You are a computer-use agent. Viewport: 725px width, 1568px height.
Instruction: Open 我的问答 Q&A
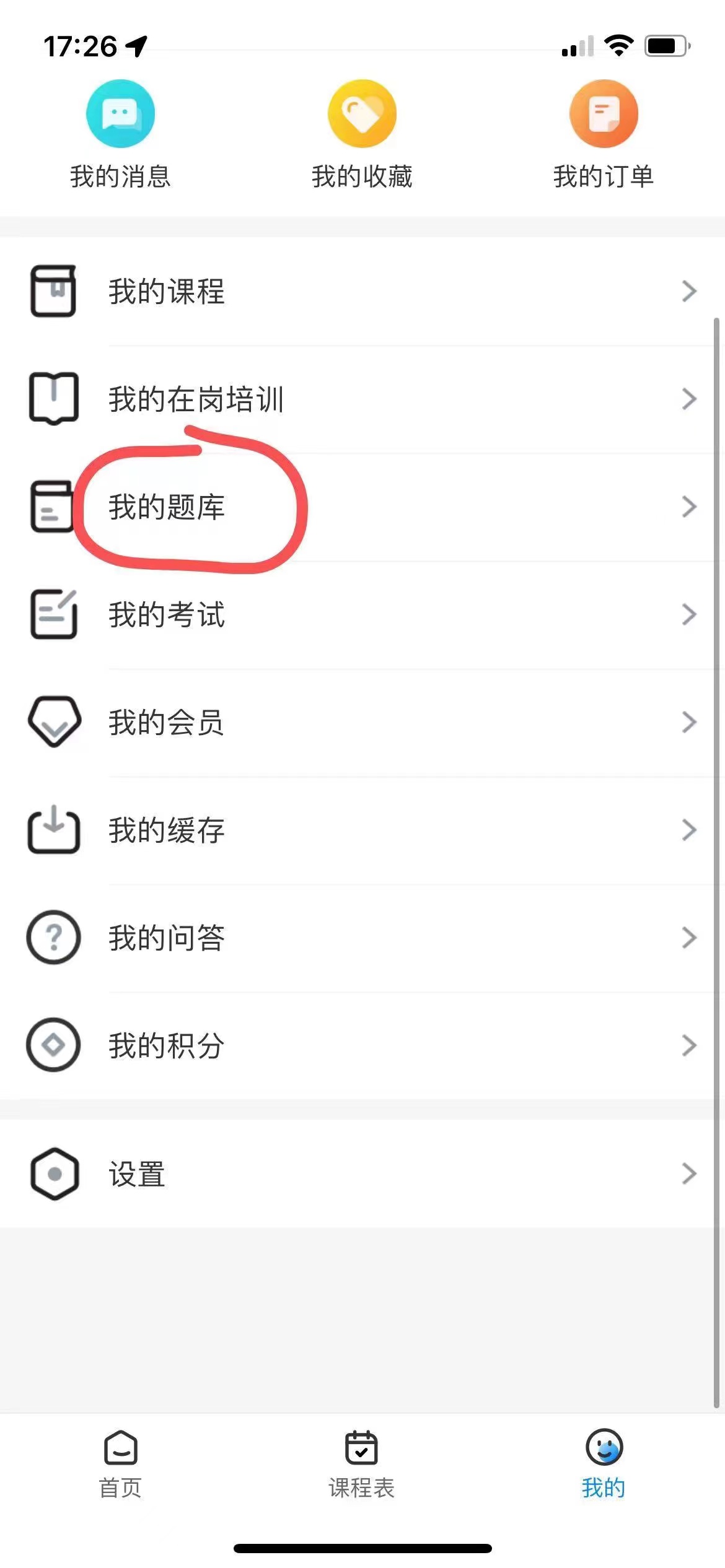(x=362, y=938)
